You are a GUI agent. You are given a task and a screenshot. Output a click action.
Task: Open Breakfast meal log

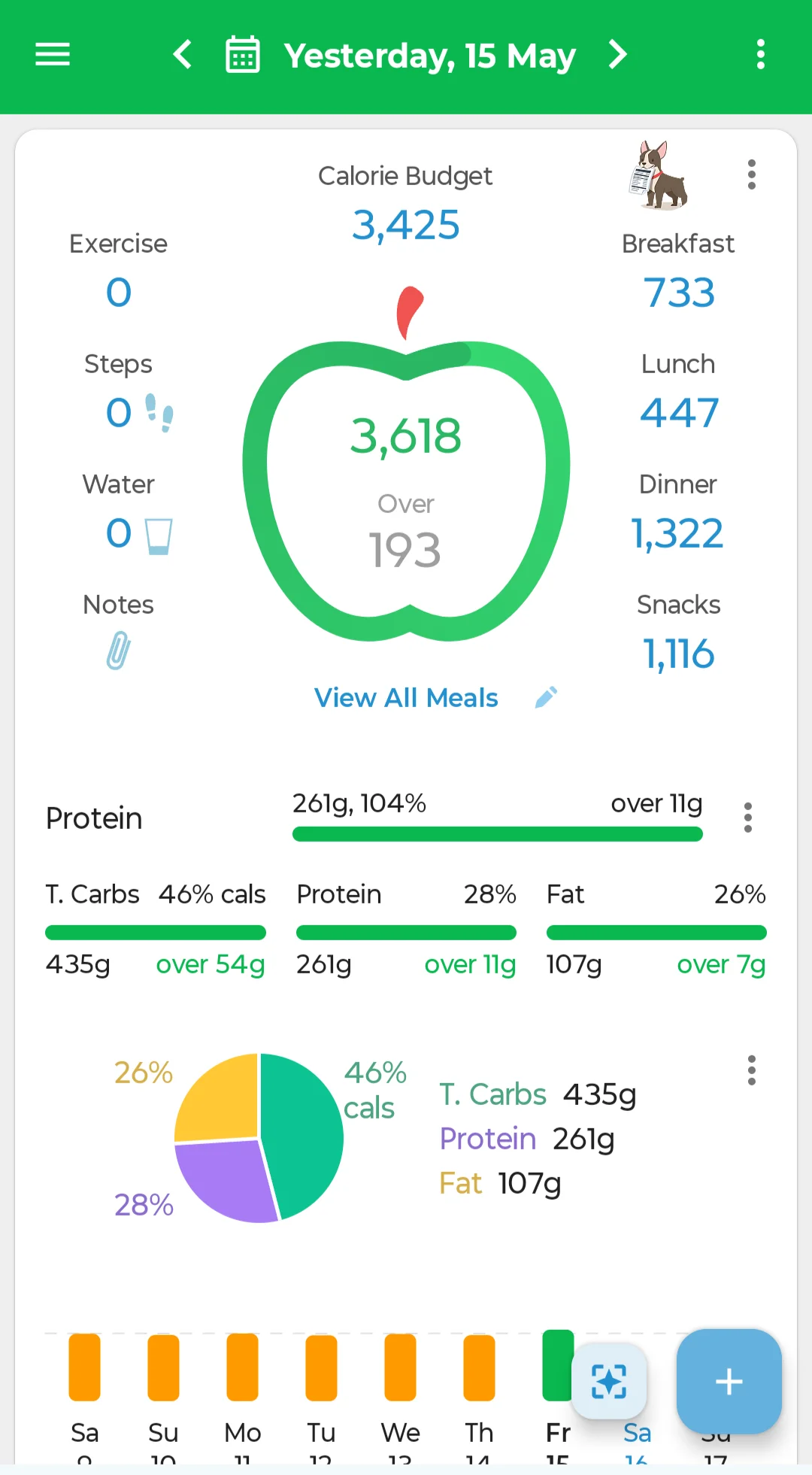click(x=678, y=272)
